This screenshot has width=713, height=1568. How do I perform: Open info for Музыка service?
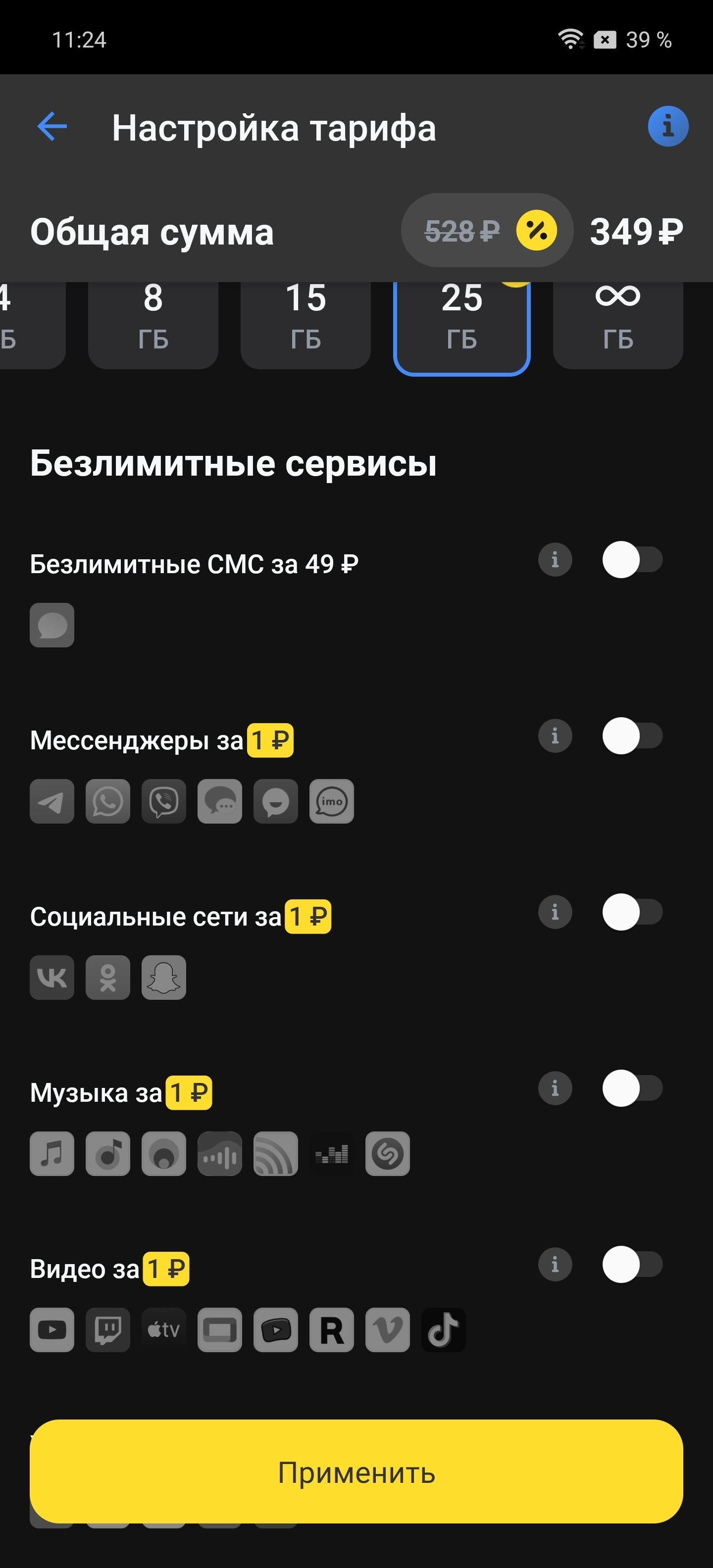555,1088
